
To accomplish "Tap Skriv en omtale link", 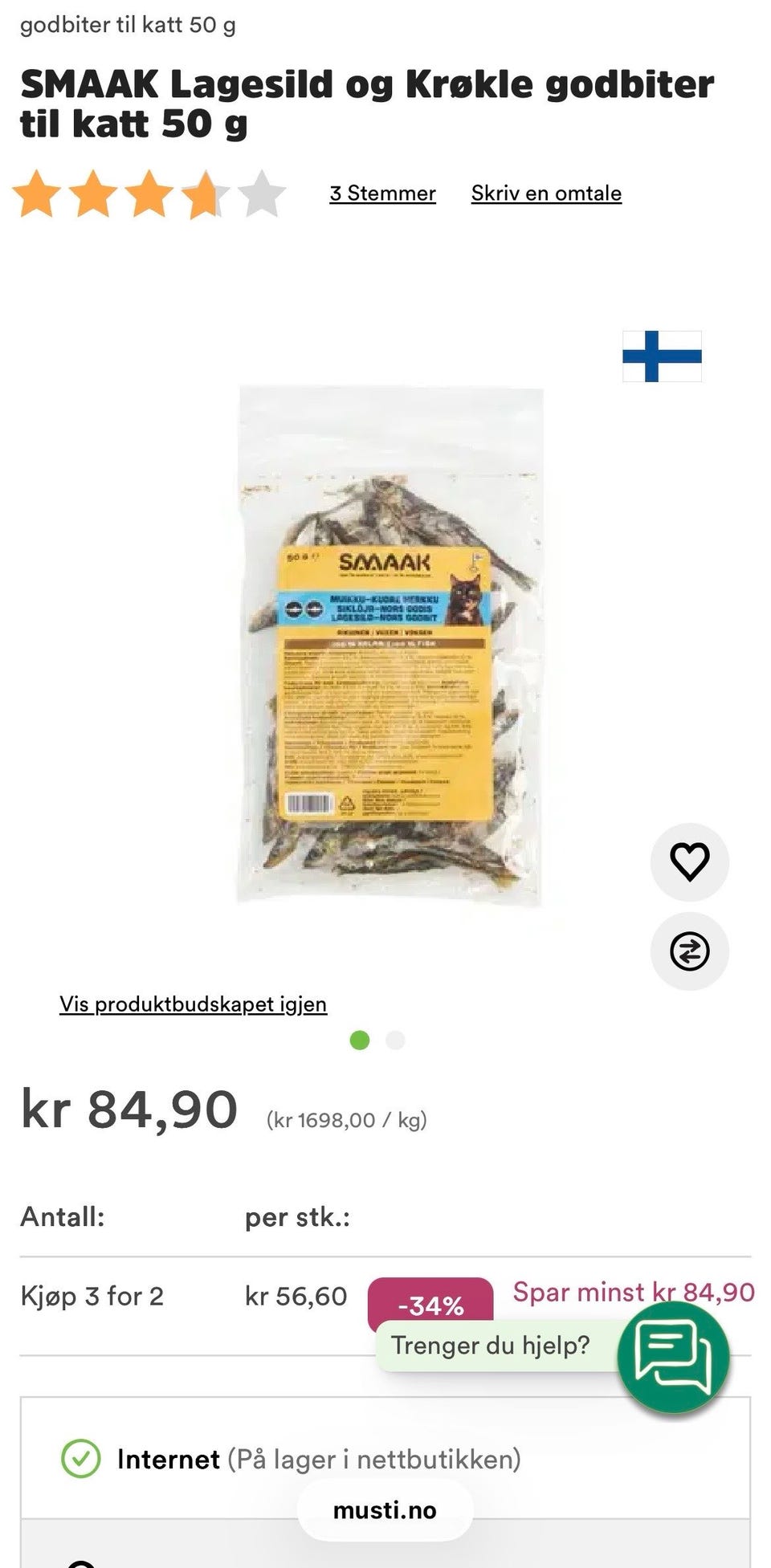I will tap(546, 193).
